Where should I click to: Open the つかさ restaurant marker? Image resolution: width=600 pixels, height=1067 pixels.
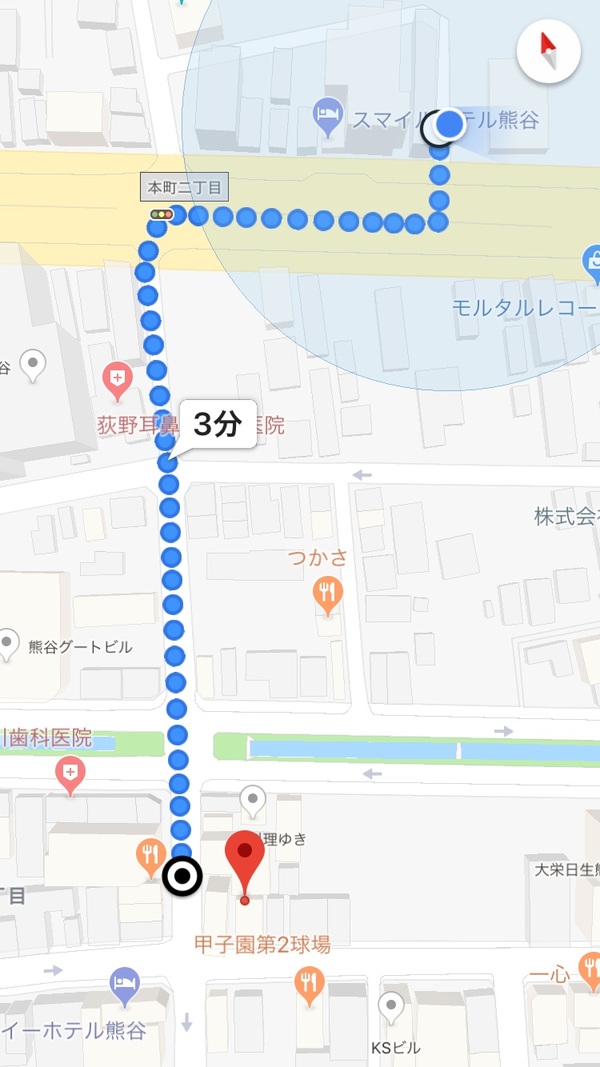pyautogui.click(x=327, y=596)
